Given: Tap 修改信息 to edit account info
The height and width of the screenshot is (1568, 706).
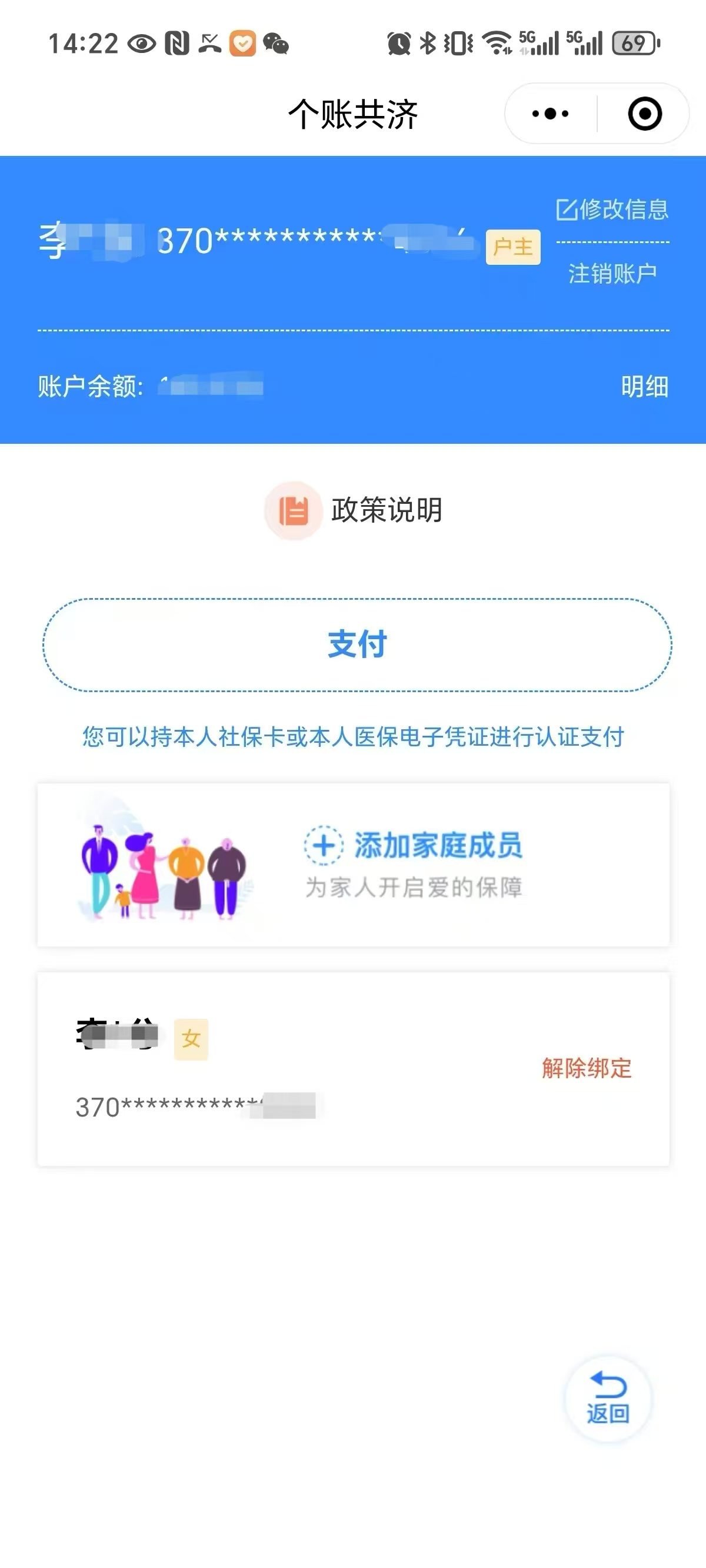Looking at the screenshot, I should 612,210.
